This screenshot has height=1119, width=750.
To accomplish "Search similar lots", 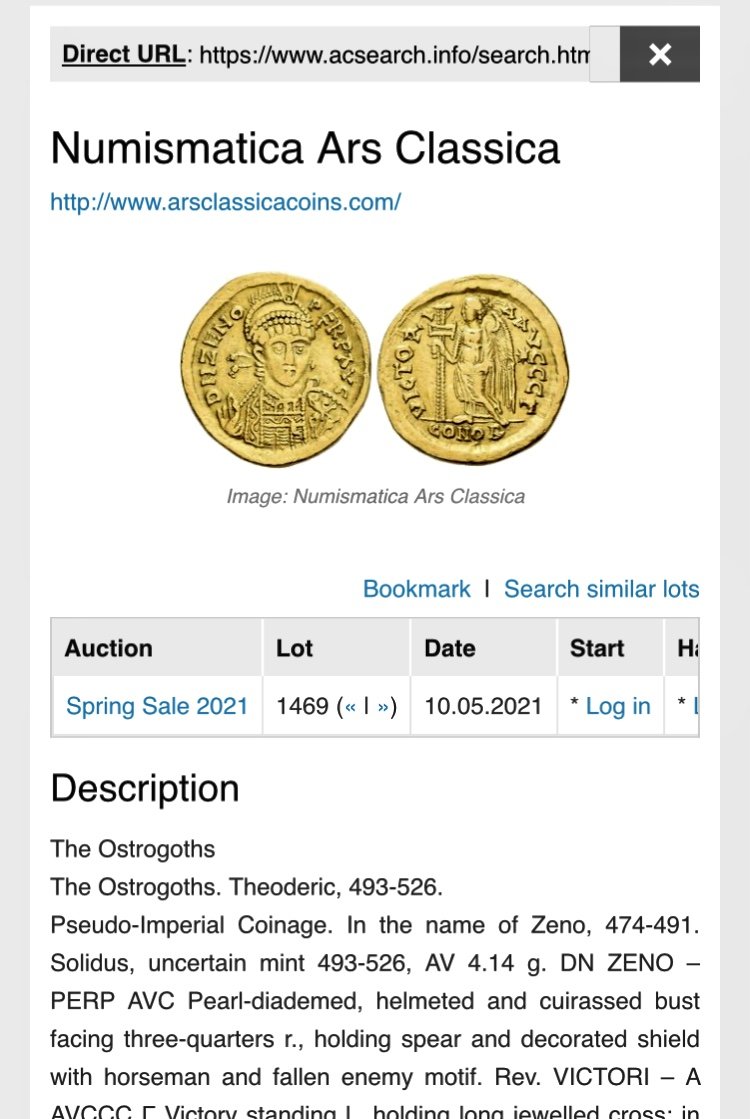I will [x=601, y=589].
